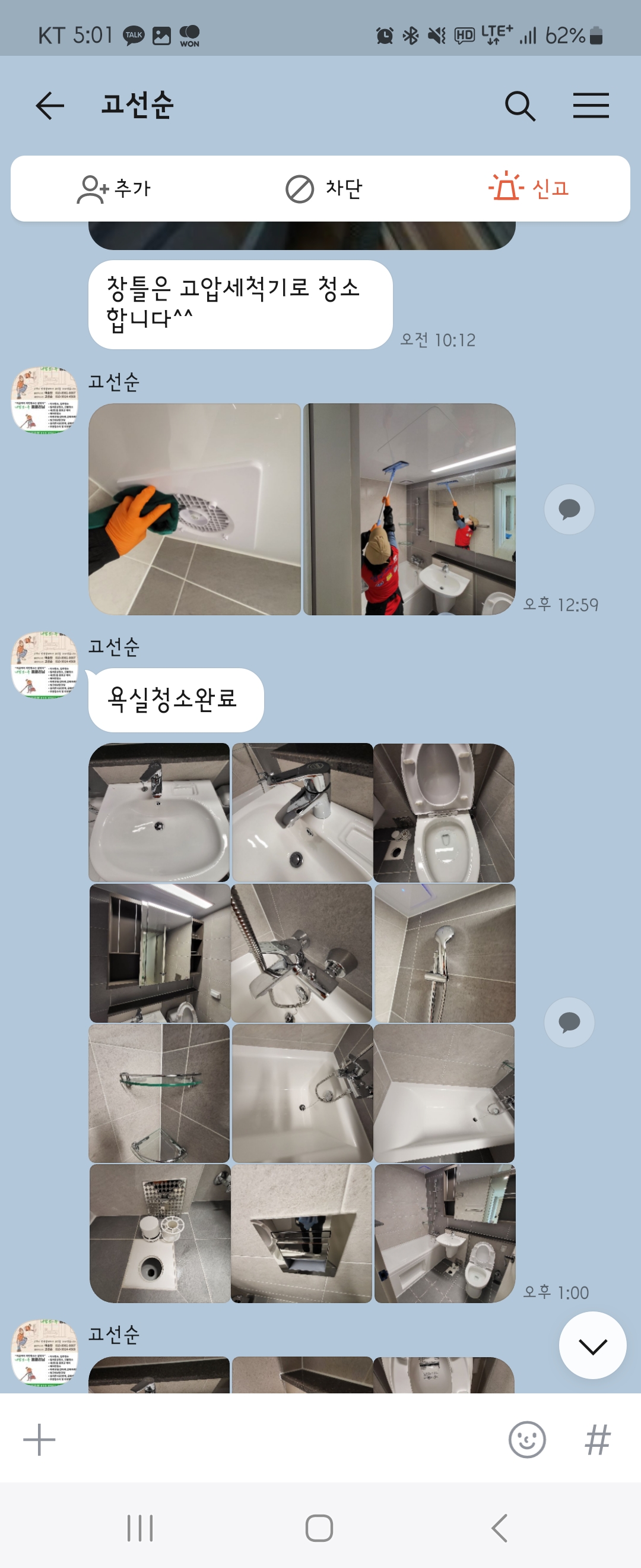Reply to the 1:00 bathroom photo album
Viewport: 641px width, 1568px height.
pyautogui.click(x=569, y=1022)
